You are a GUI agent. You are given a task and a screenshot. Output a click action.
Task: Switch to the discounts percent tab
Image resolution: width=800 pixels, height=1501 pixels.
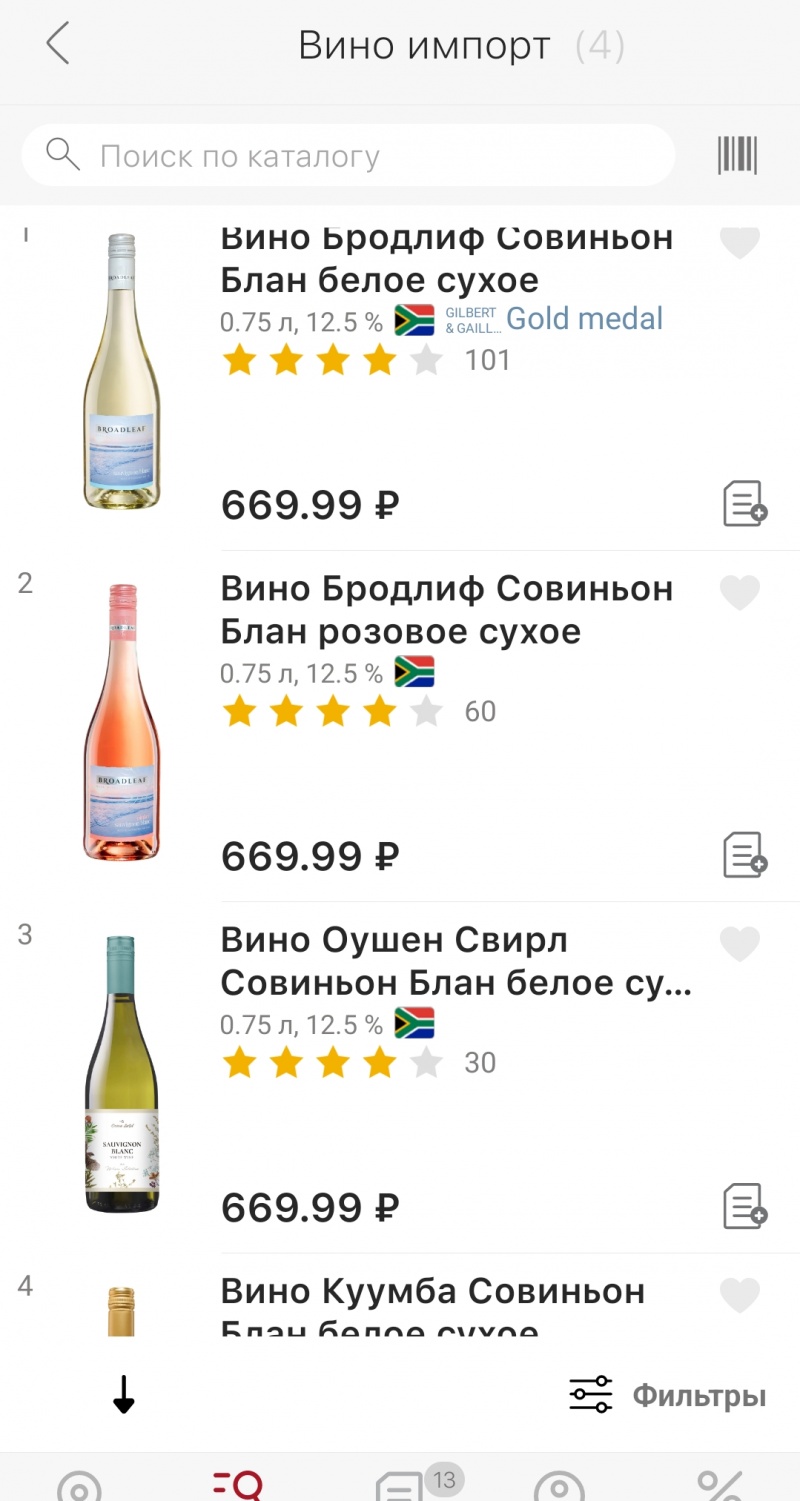pyautogui.click(x=719, y=1486)
